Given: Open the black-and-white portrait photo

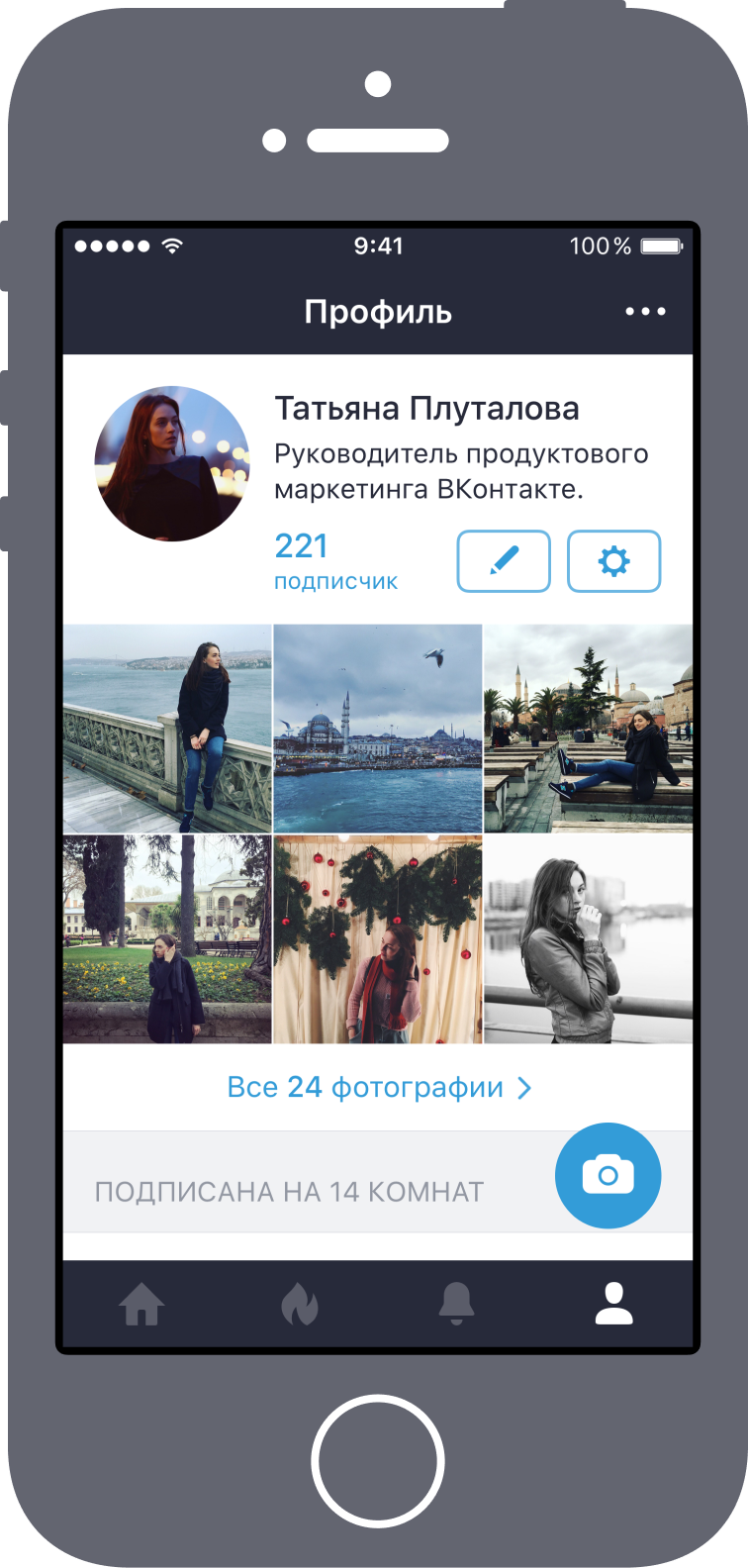Looking at the screenshot, I should pos(588,938).
